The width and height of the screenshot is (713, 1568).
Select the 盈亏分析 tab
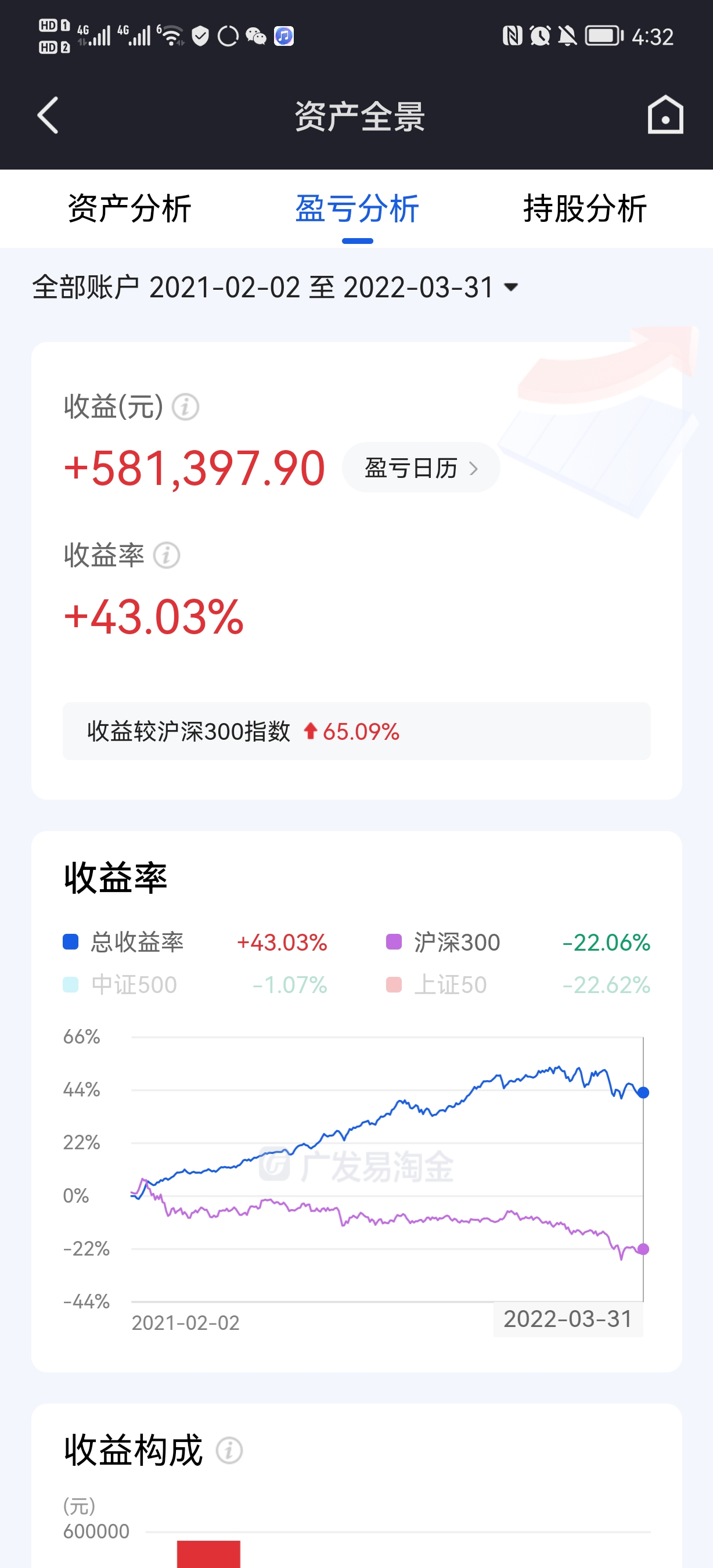(357, 209)
